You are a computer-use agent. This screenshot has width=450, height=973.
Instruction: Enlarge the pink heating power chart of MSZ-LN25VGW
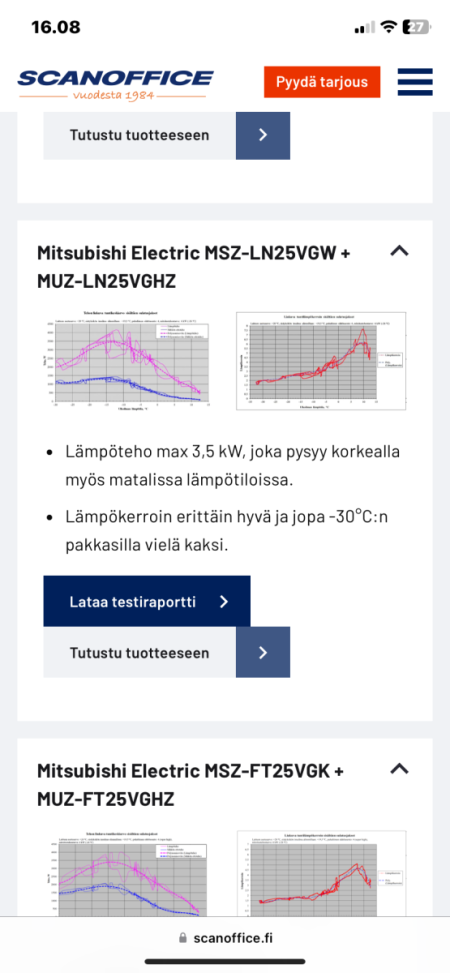point(128,361)
